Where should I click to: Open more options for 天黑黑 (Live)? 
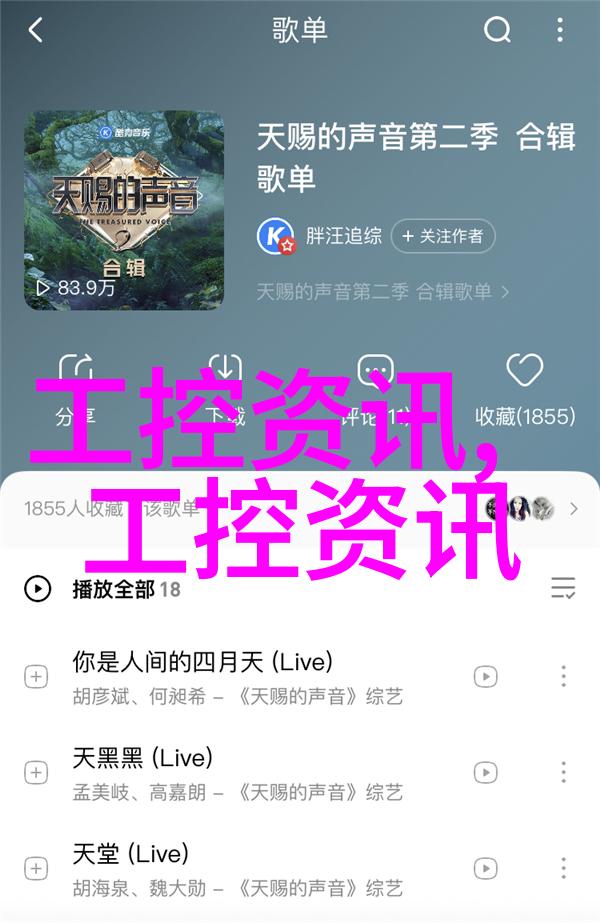pos(563,772)
